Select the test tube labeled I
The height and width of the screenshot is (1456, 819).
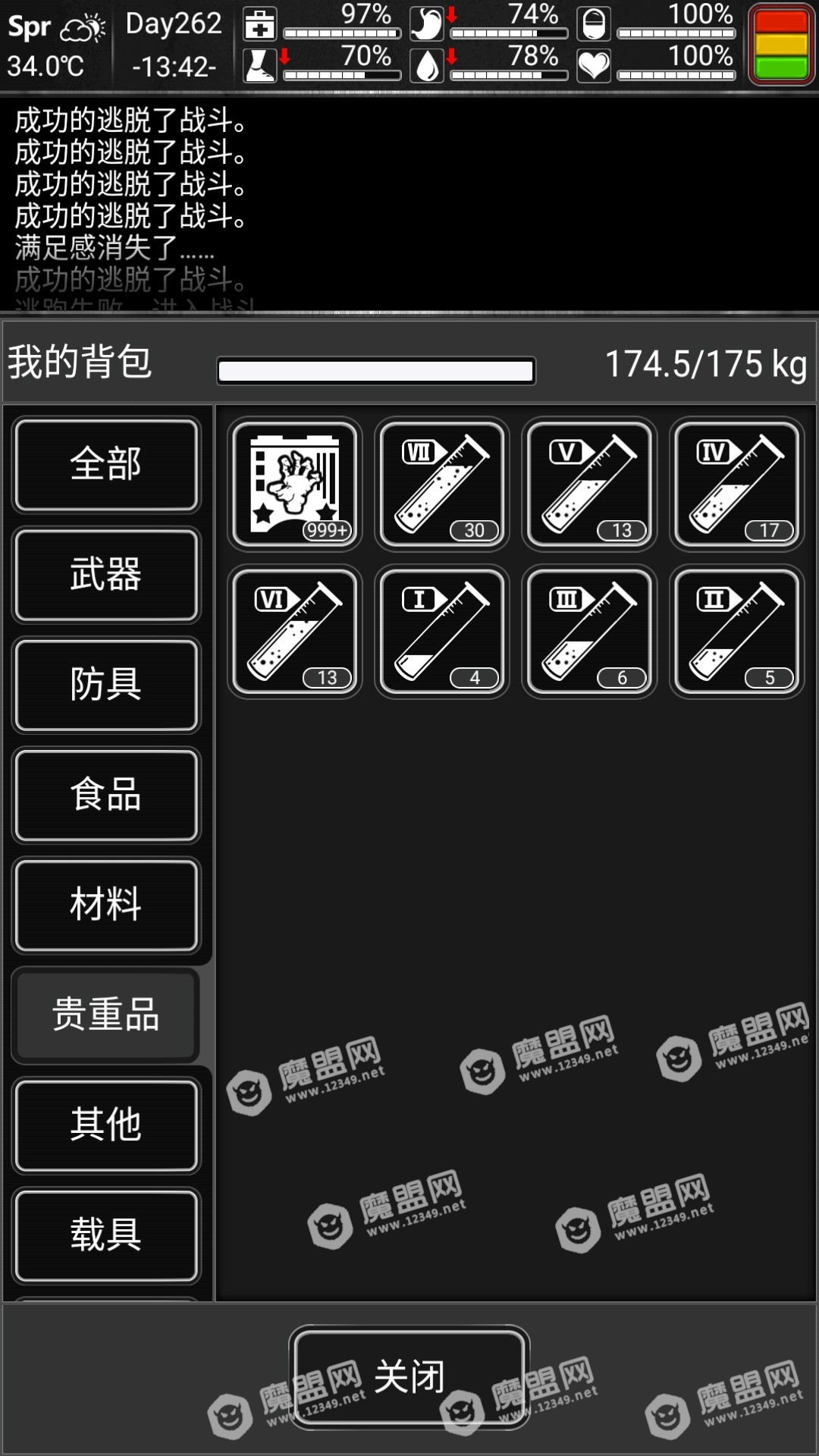[442, 632]
